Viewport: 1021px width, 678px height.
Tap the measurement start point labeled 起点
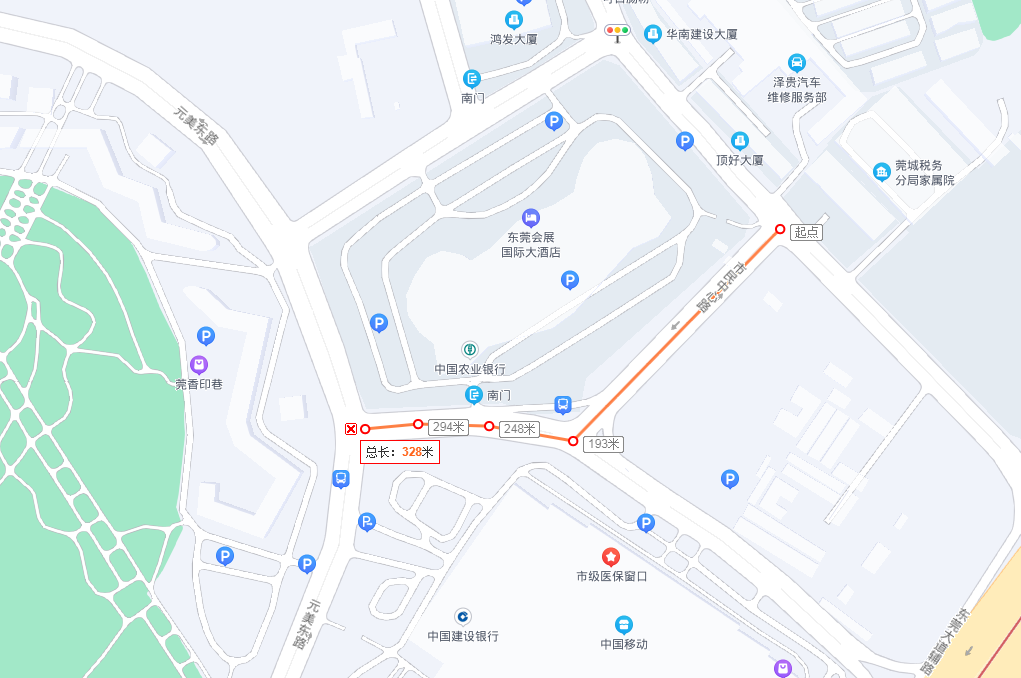click(x=780, y=229)
